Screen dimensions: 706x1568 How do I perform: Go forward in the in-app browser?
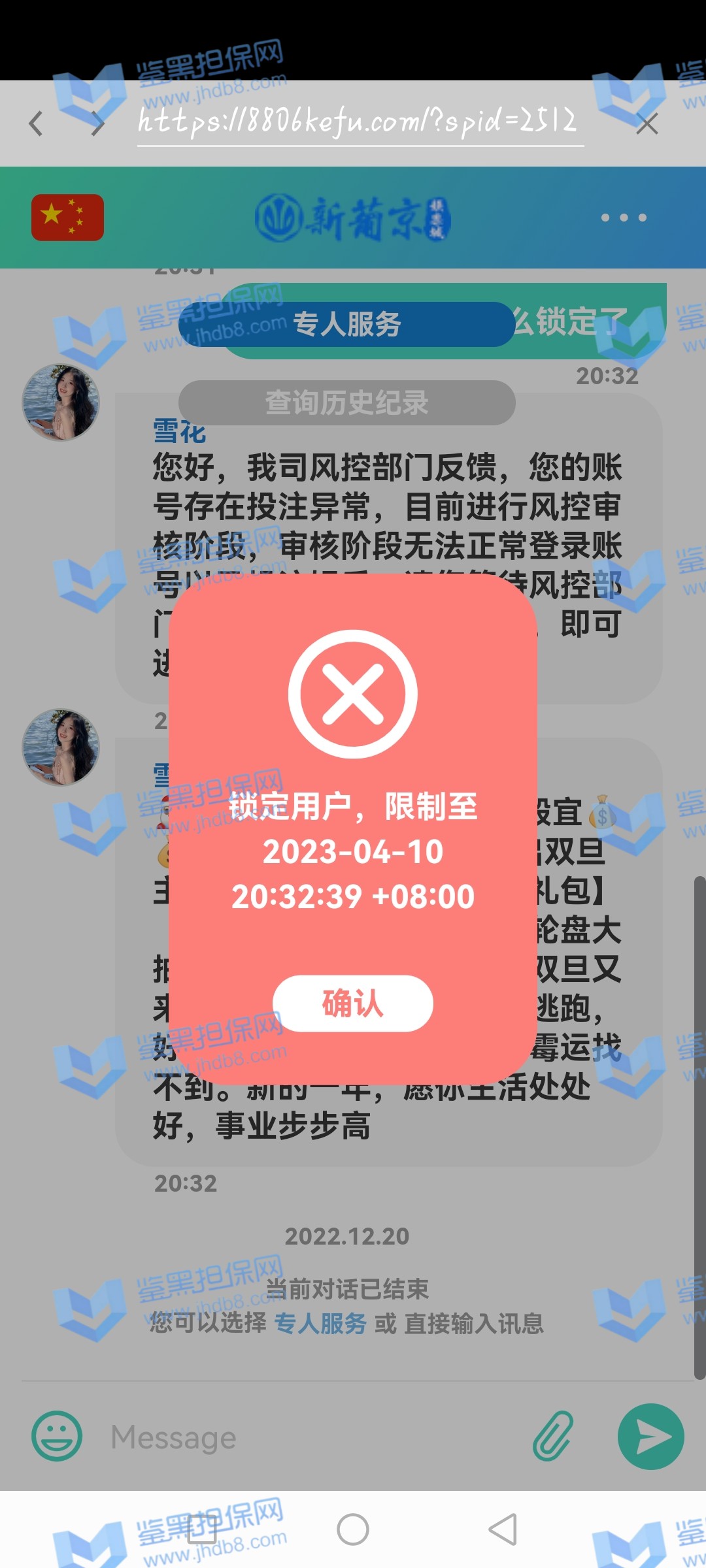[98, 123]
